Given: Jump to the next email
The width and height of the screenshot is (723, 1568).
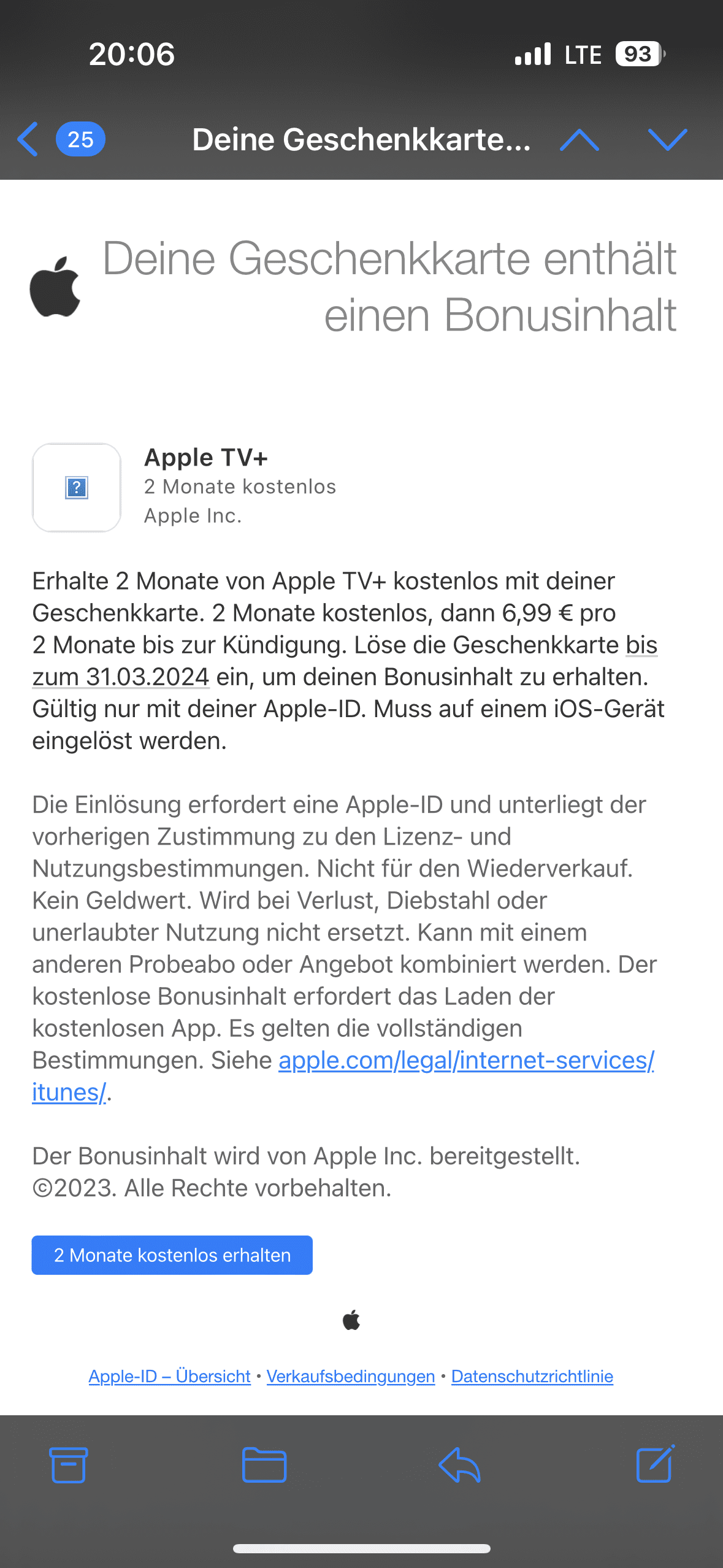Looking at the screenshot, I should (x=667, y=140).
